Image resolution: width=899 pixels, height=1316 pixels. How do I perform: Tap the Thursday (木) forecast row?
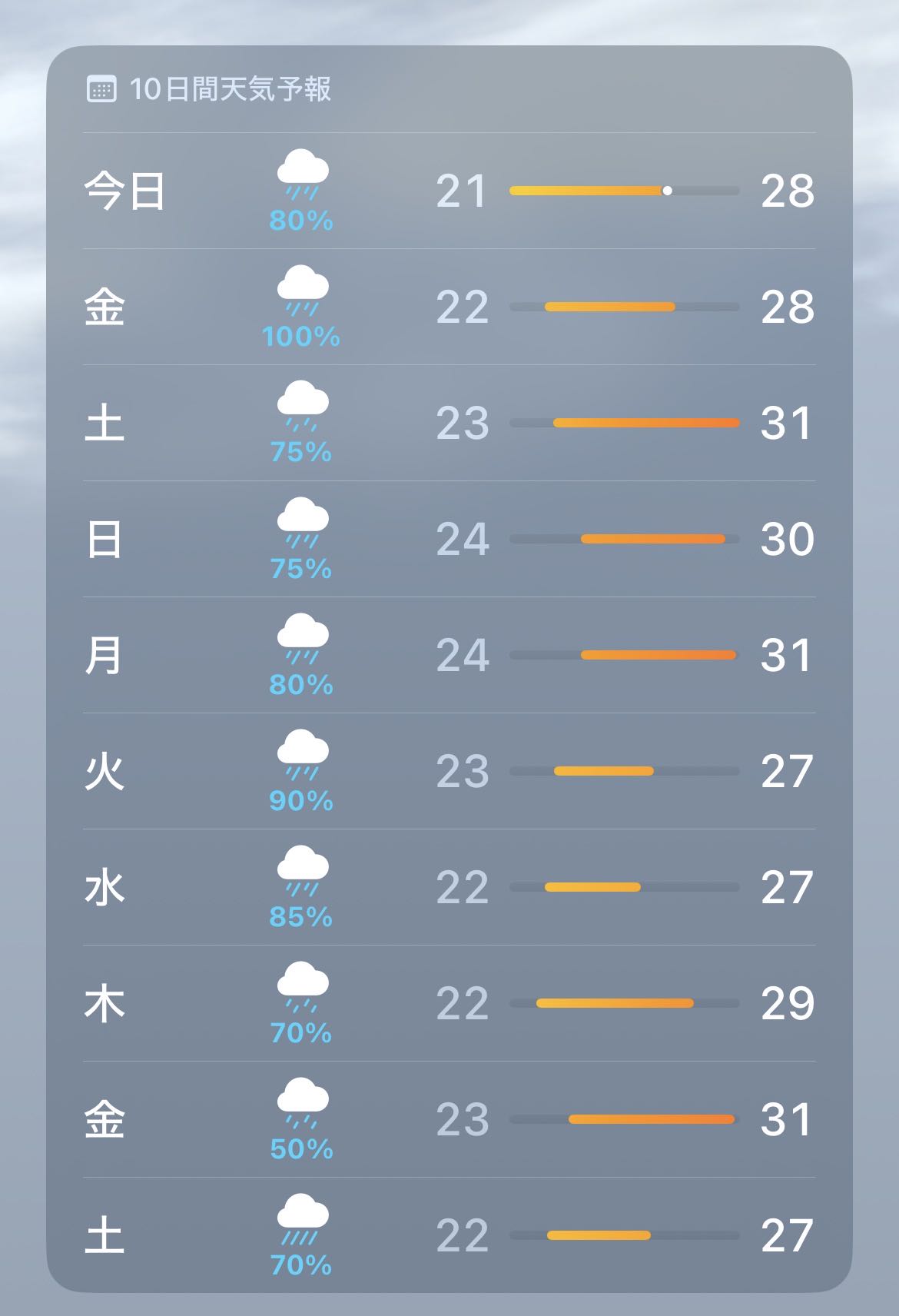(x=449, y=1003)
